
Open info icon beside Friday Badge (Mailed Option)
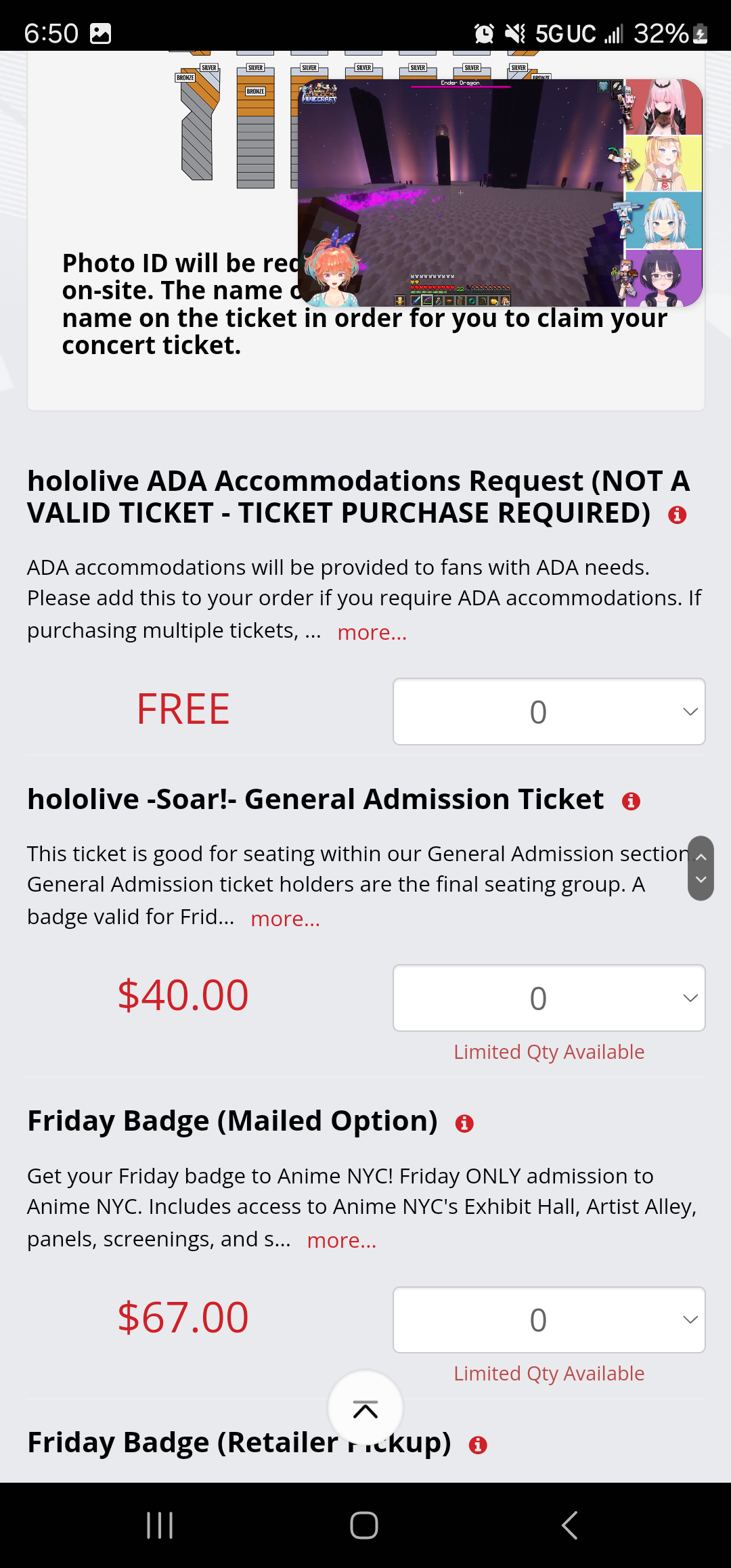(464, 1123)
